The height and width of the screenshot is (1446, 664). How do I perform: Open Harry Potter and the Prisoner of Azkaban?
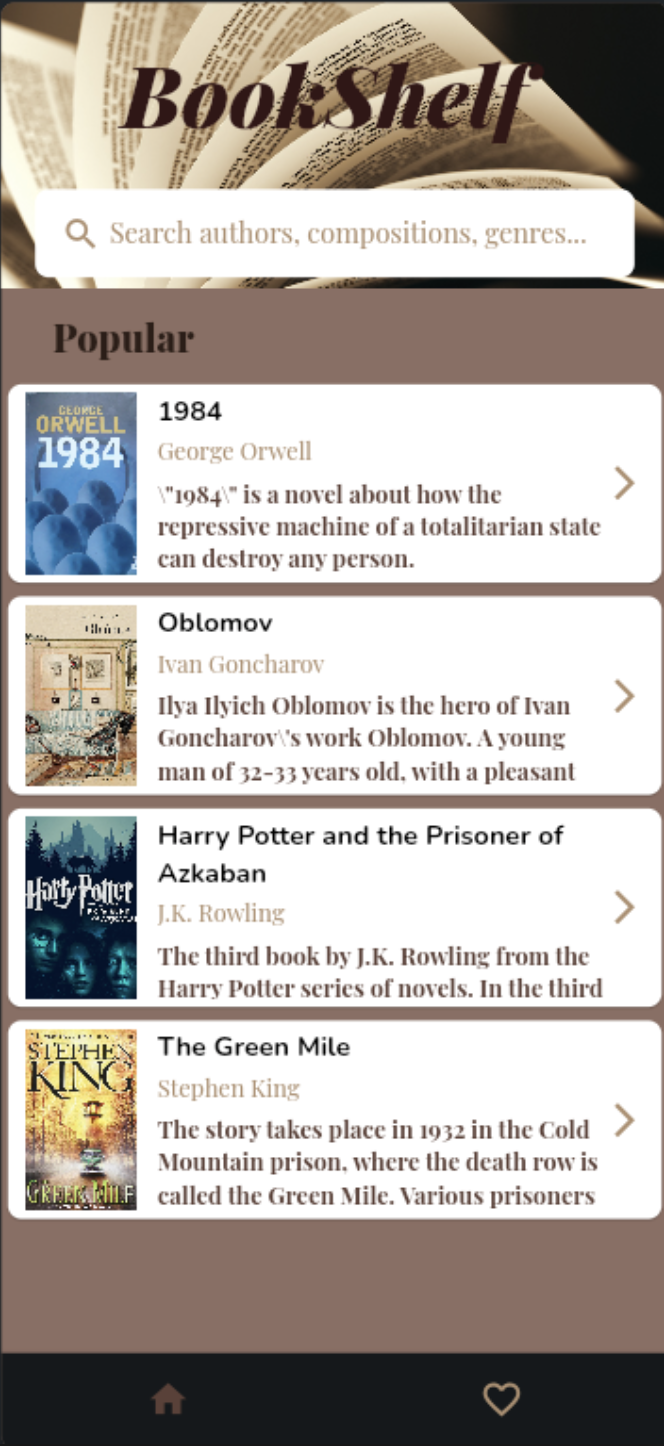(334, 907)
